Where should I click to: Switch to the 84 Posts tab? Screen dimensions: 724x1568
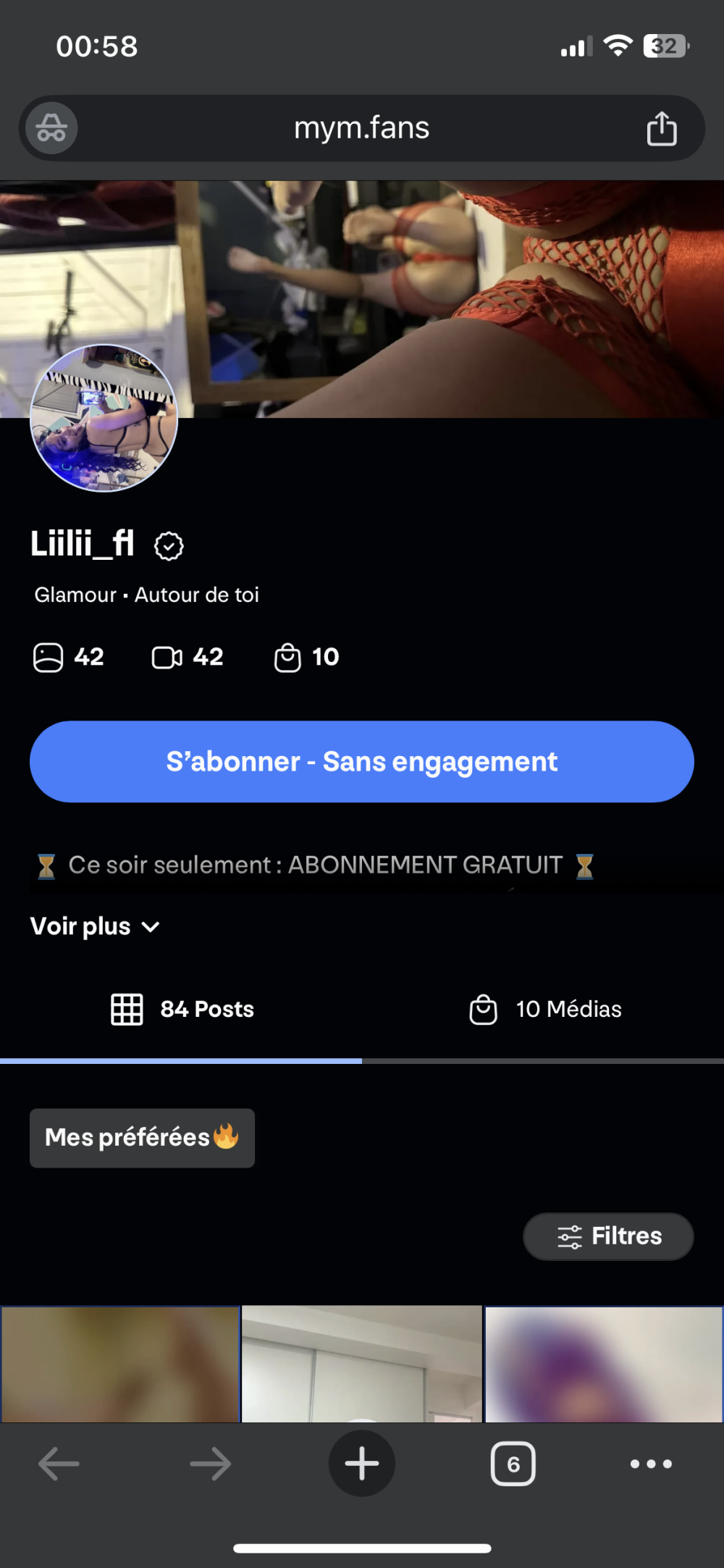coord(182,1009)
